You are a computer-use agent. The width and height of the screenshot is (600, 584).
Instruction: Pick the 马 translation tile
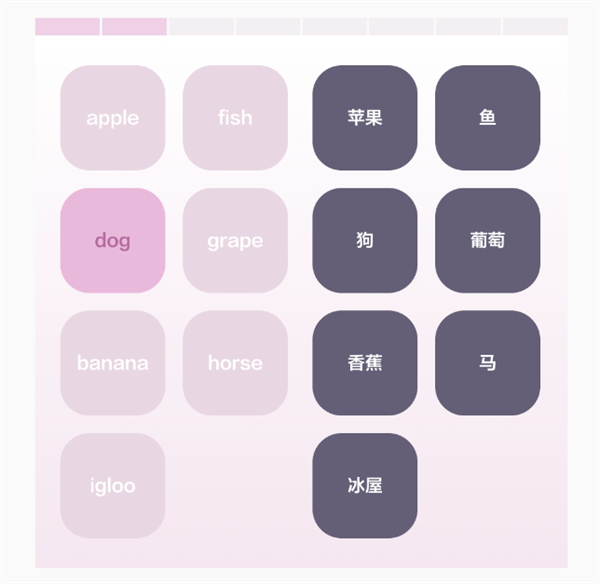487,363
